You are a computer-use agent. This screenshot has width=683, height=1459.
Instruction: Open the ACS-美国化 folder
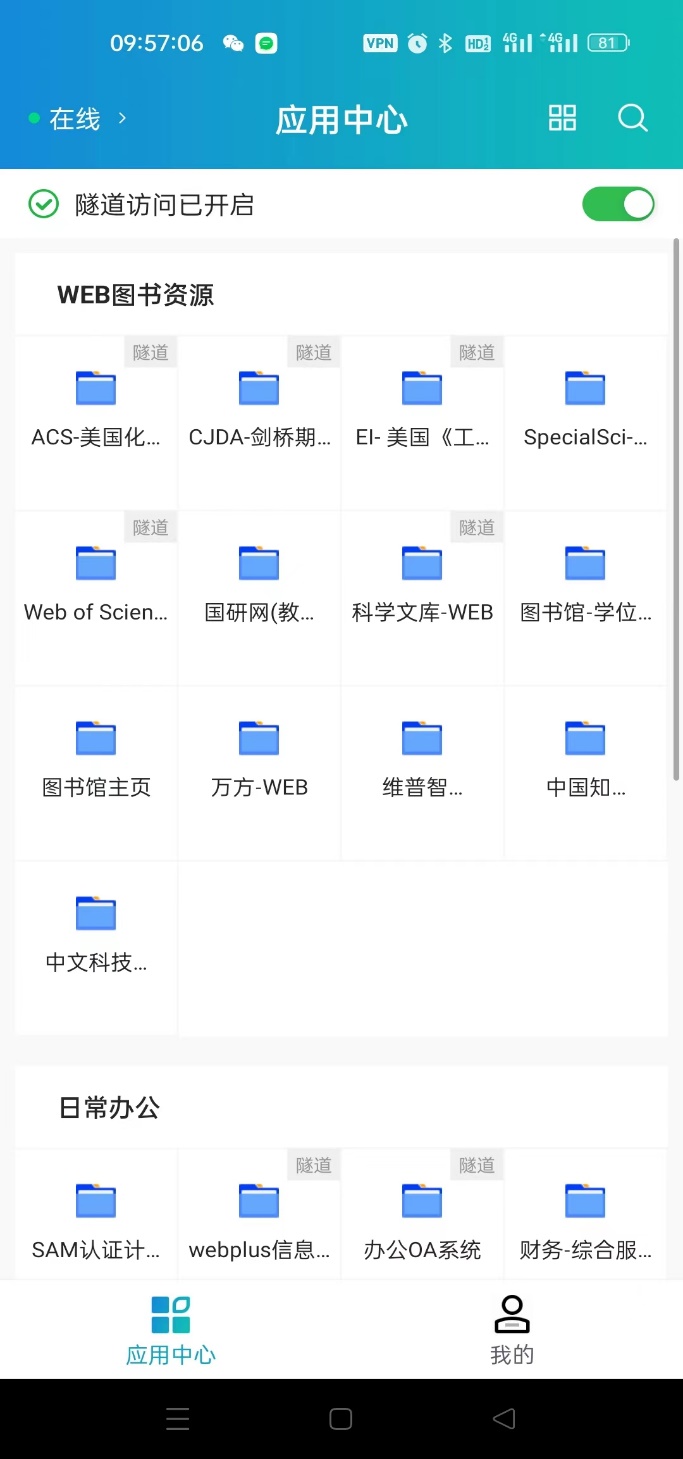96,404
